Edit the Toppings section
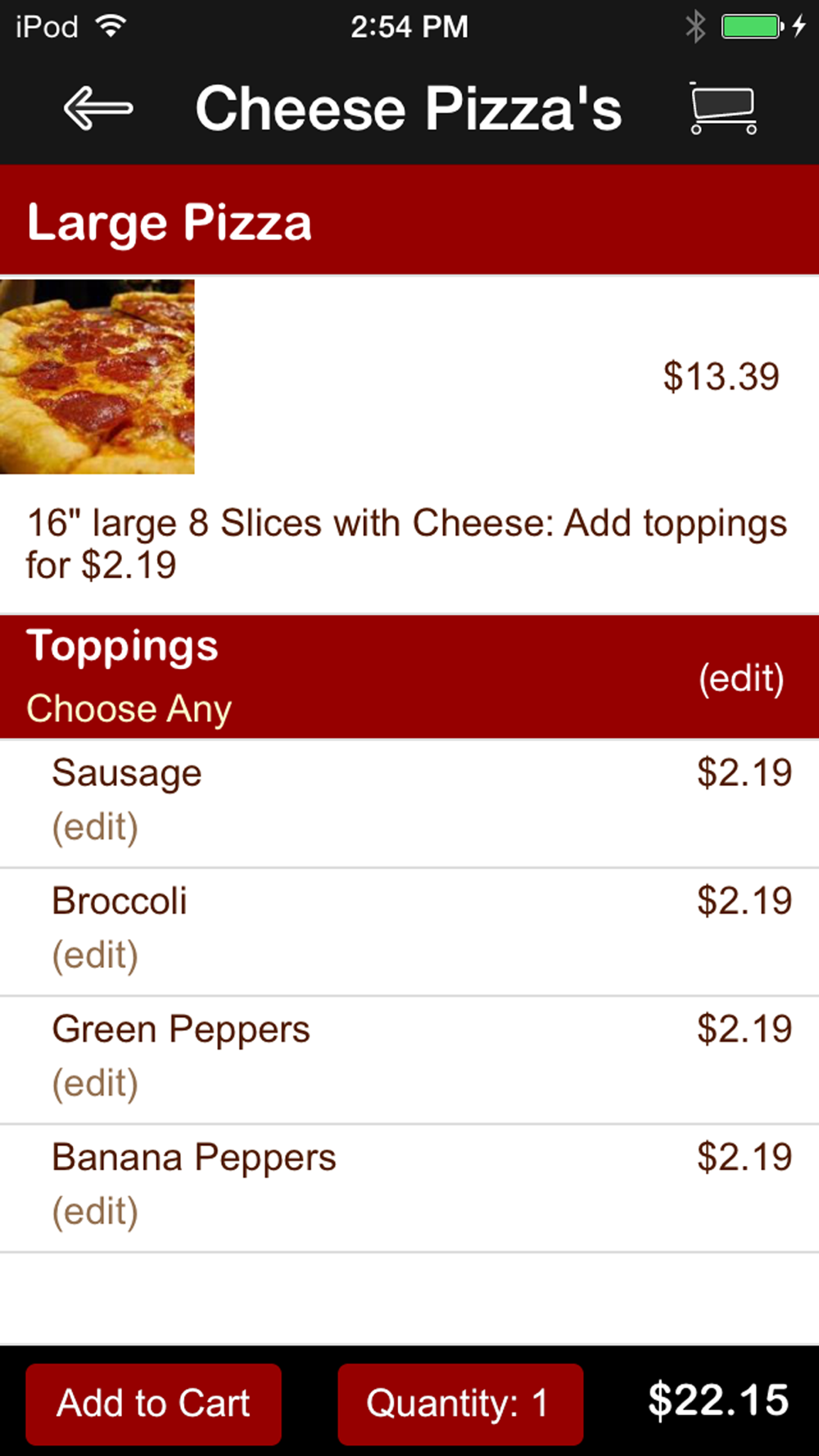 coord(740,678)
